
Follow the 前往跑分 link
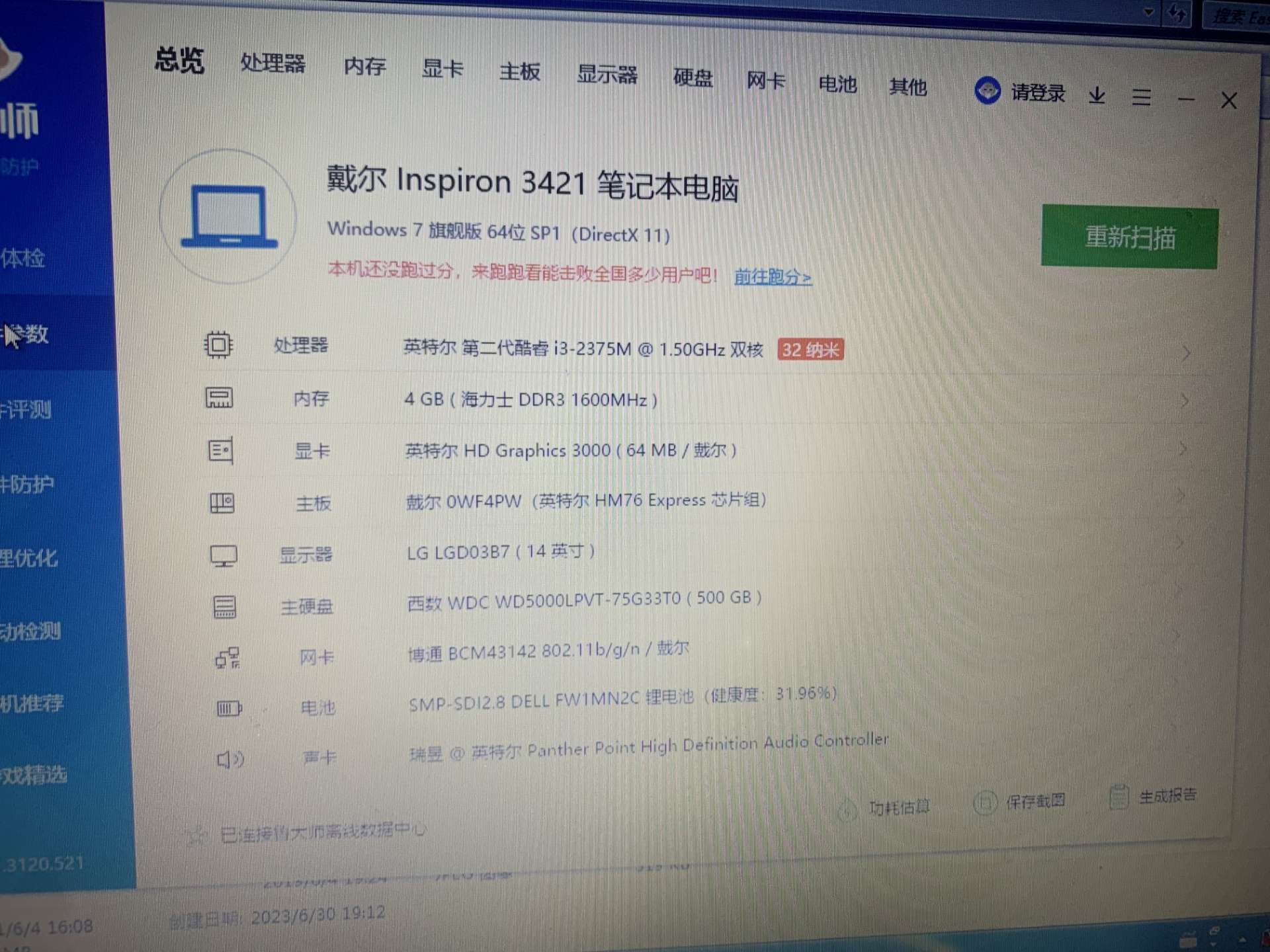773,277
